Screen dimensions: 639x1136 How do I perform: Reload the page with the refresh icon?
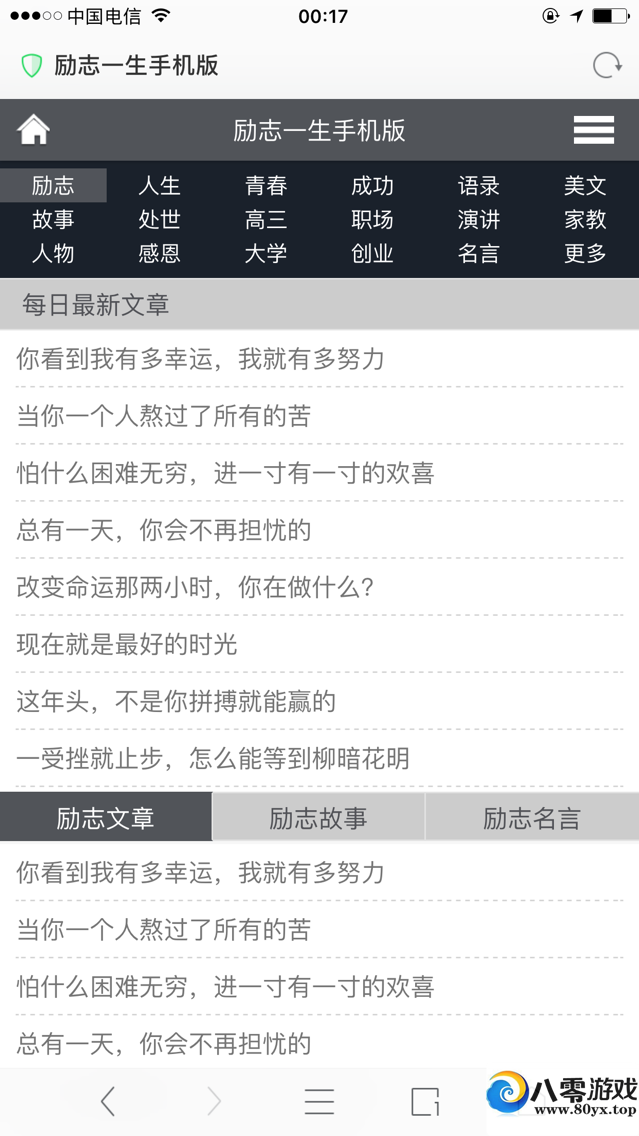click(x=606, y=66)
